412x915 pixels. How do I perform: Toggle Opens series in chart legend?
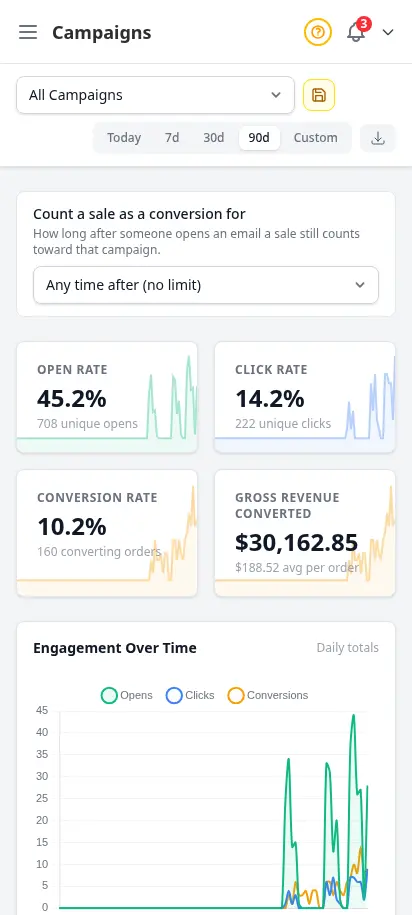point(127,696)
